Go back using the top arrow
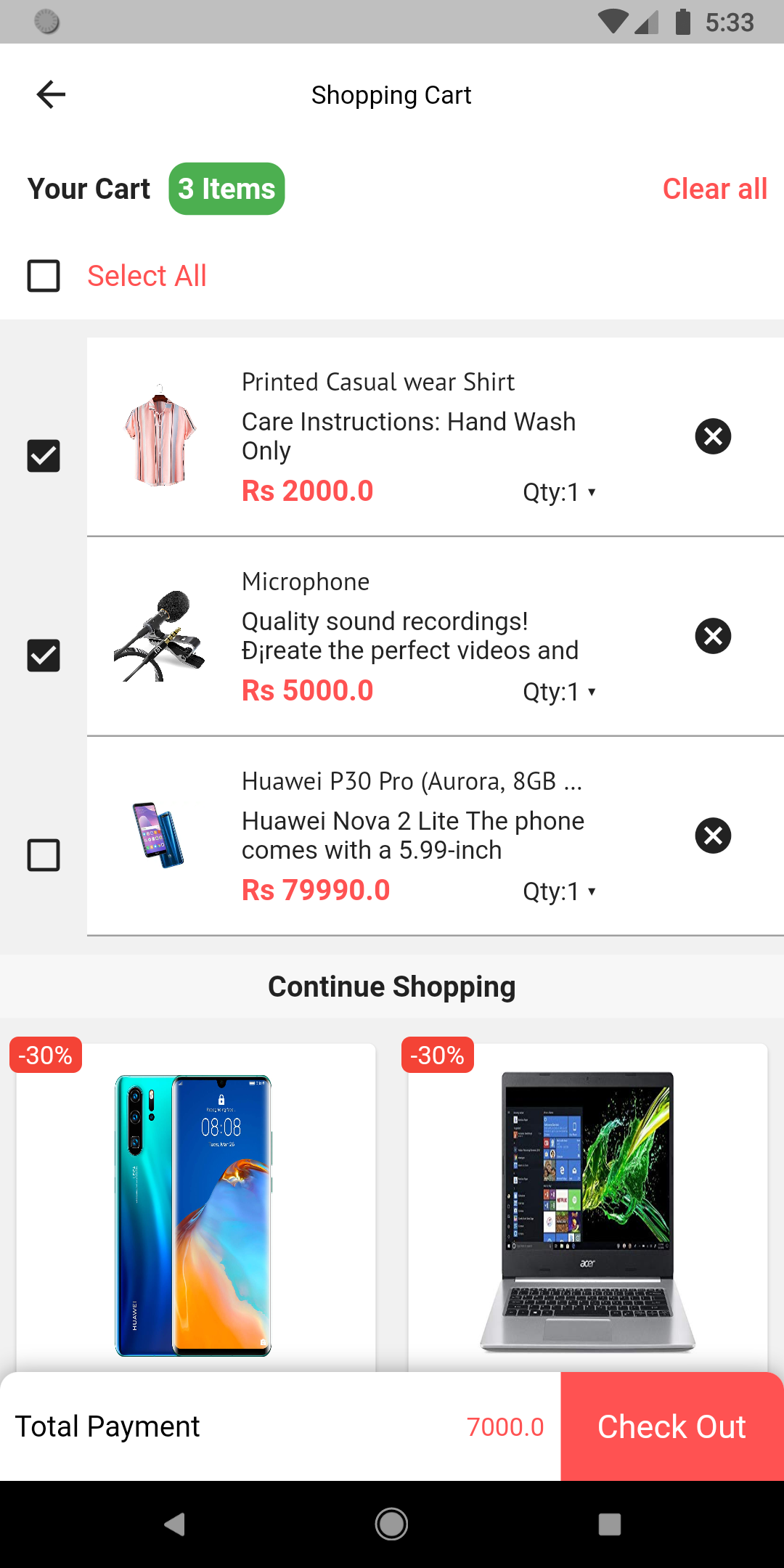Image resolution: width=784 pixels, height=1568 pixels. (x=51, y=94)
